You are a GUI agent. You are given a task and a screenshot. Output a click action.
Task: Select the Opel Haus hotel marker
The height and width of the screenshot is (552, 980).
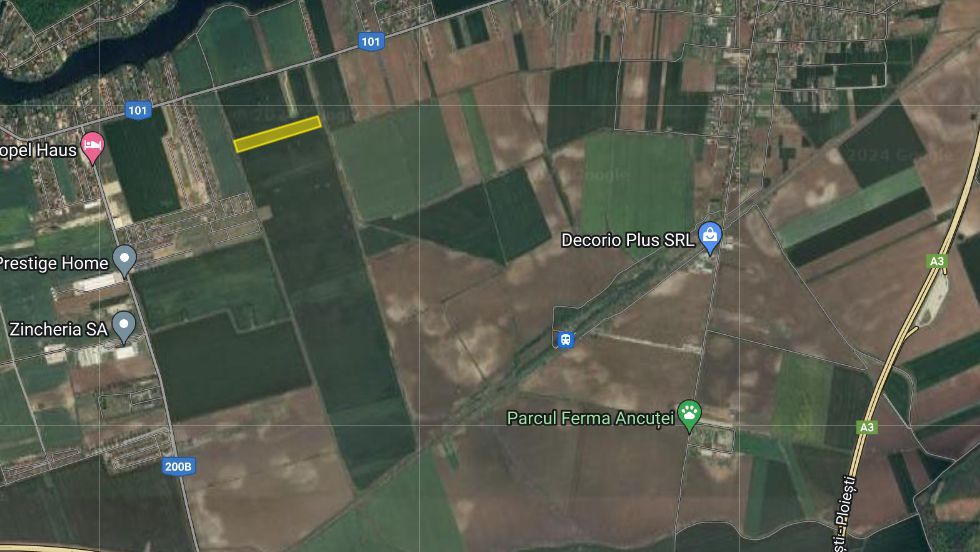pos(93,147)
